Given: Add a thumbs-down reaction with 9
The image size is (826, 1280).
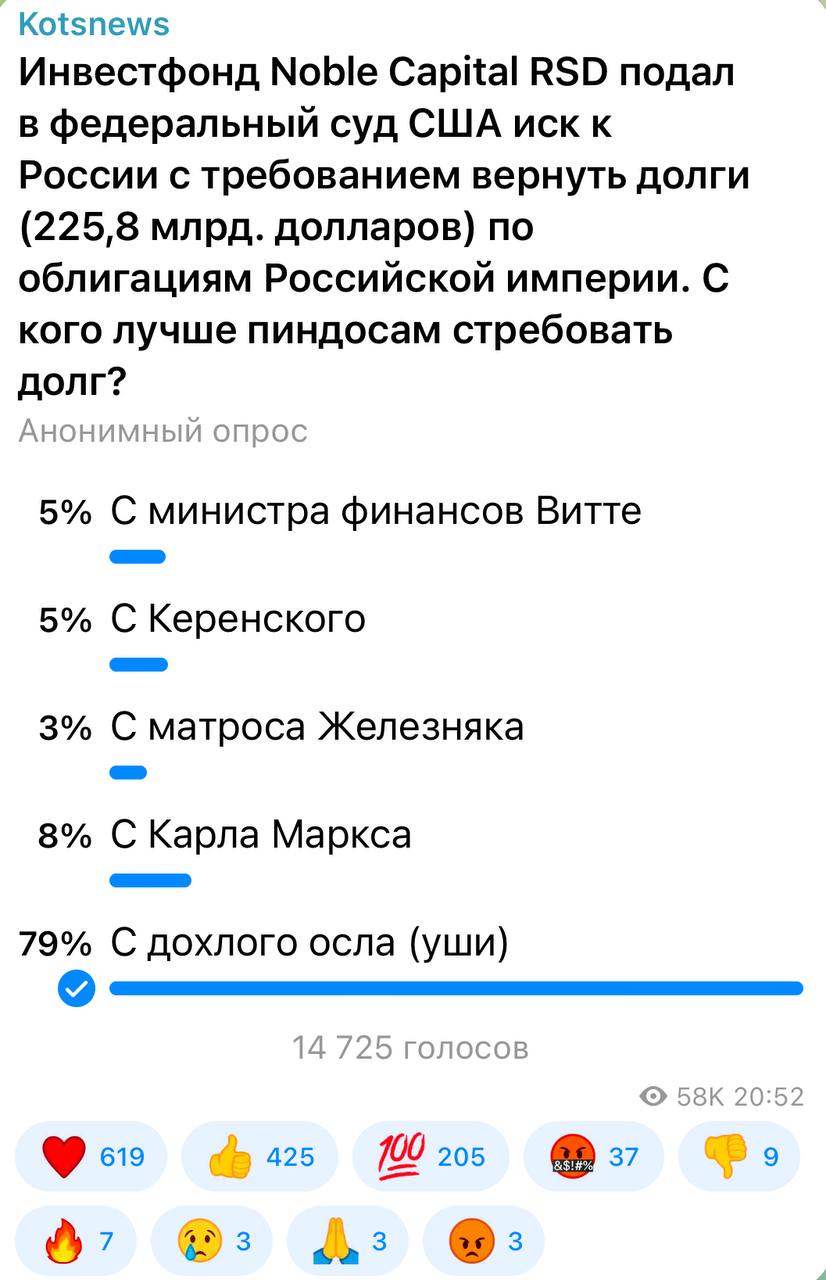Looking at the screenshot, I should tap(738, 1157).
